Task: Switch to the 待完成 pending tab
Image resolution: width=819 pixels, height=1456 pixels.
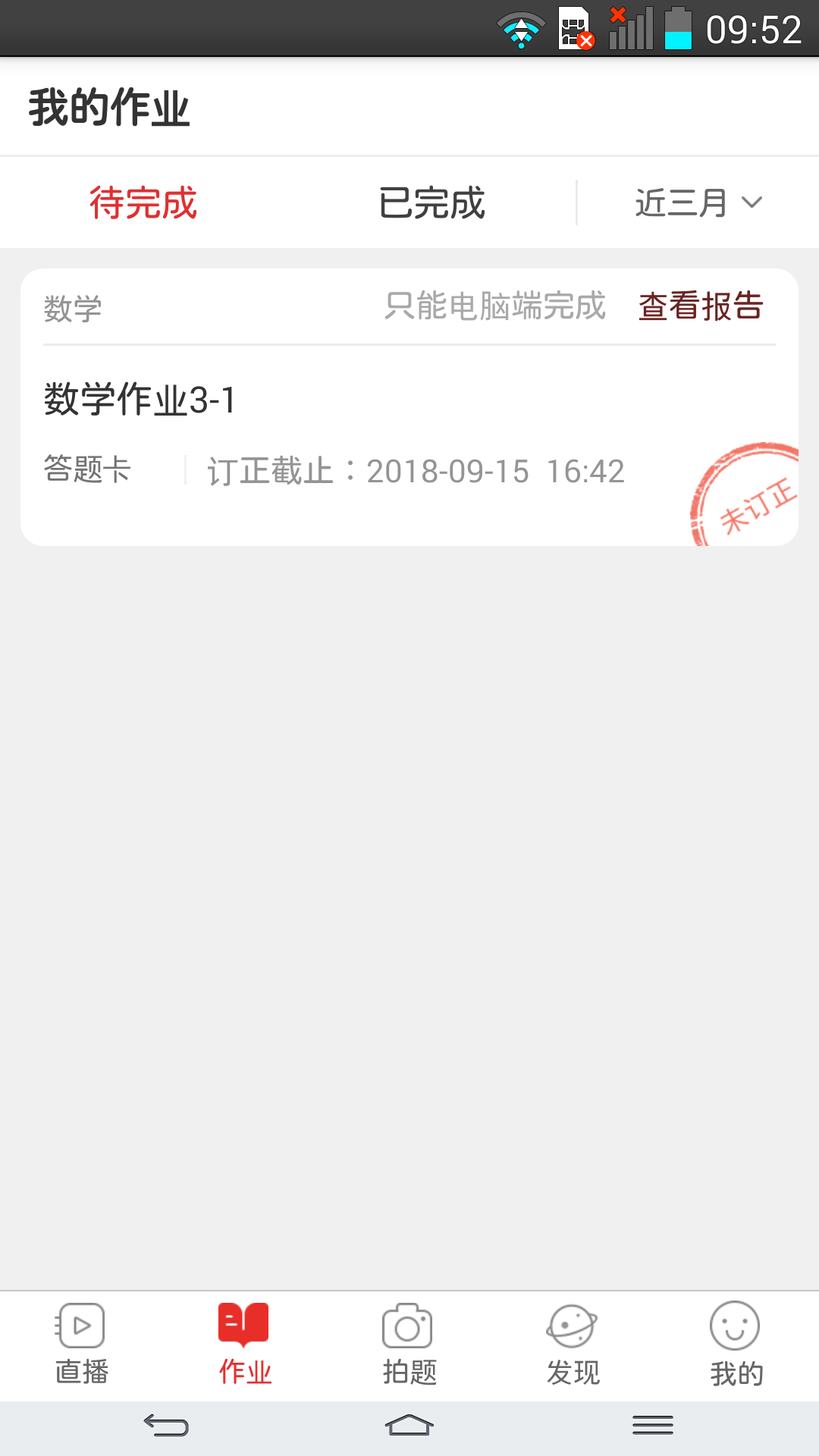Action: point(143,202)
